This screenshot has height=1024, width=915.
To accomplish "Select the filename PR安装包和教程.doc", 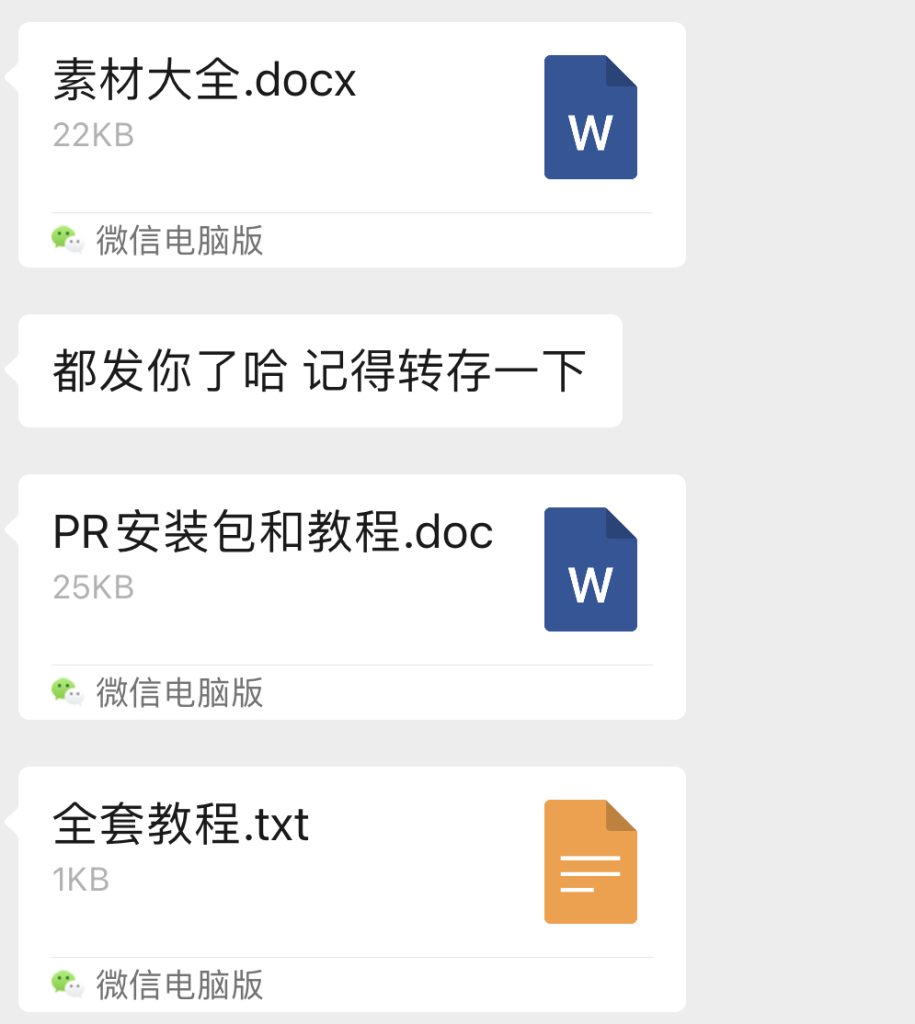I will pyautogui.click(x=270, y=532).
